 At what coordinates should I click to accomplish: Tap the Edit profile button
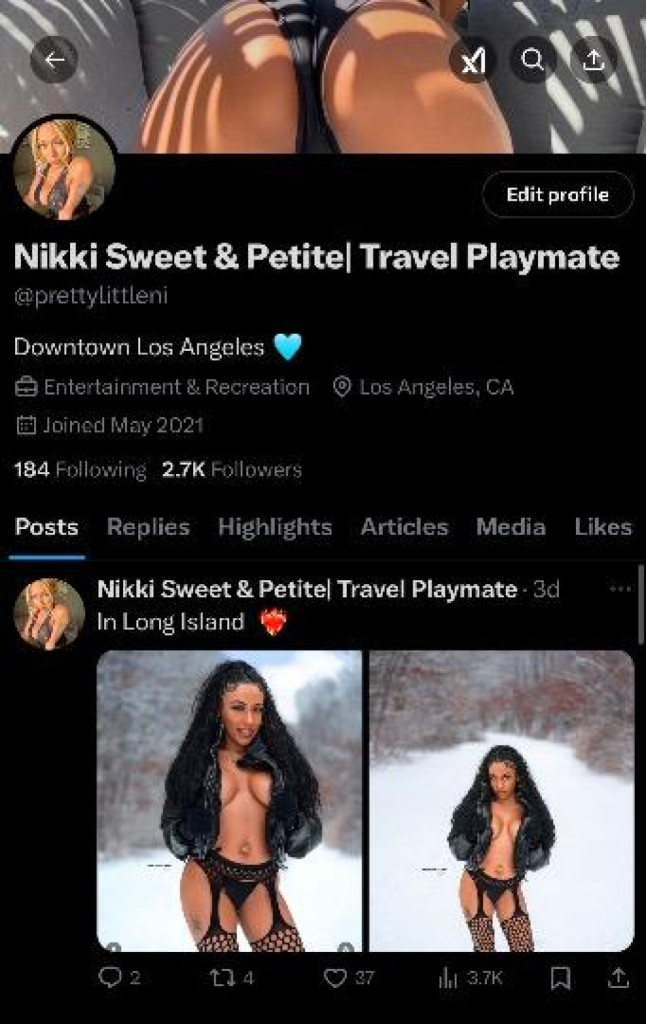557,195
